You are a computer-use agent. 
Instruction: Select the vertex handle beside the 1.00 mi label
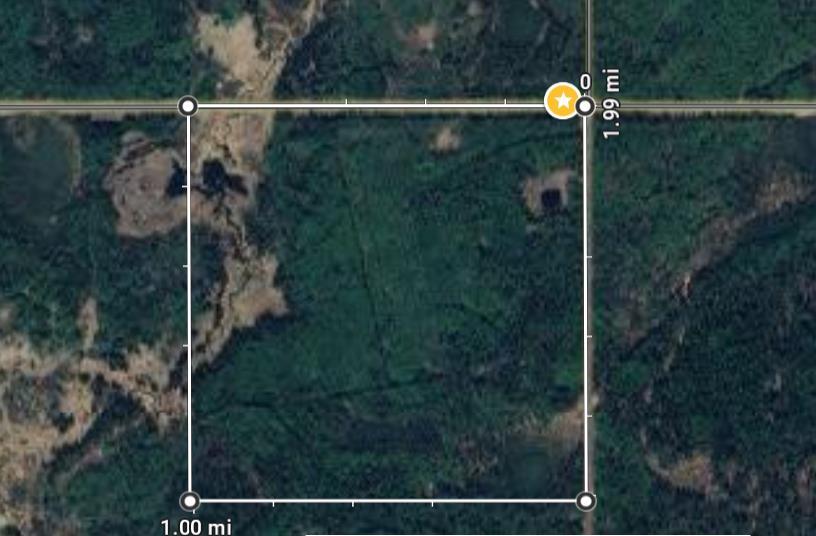click(x=189, y=500)
